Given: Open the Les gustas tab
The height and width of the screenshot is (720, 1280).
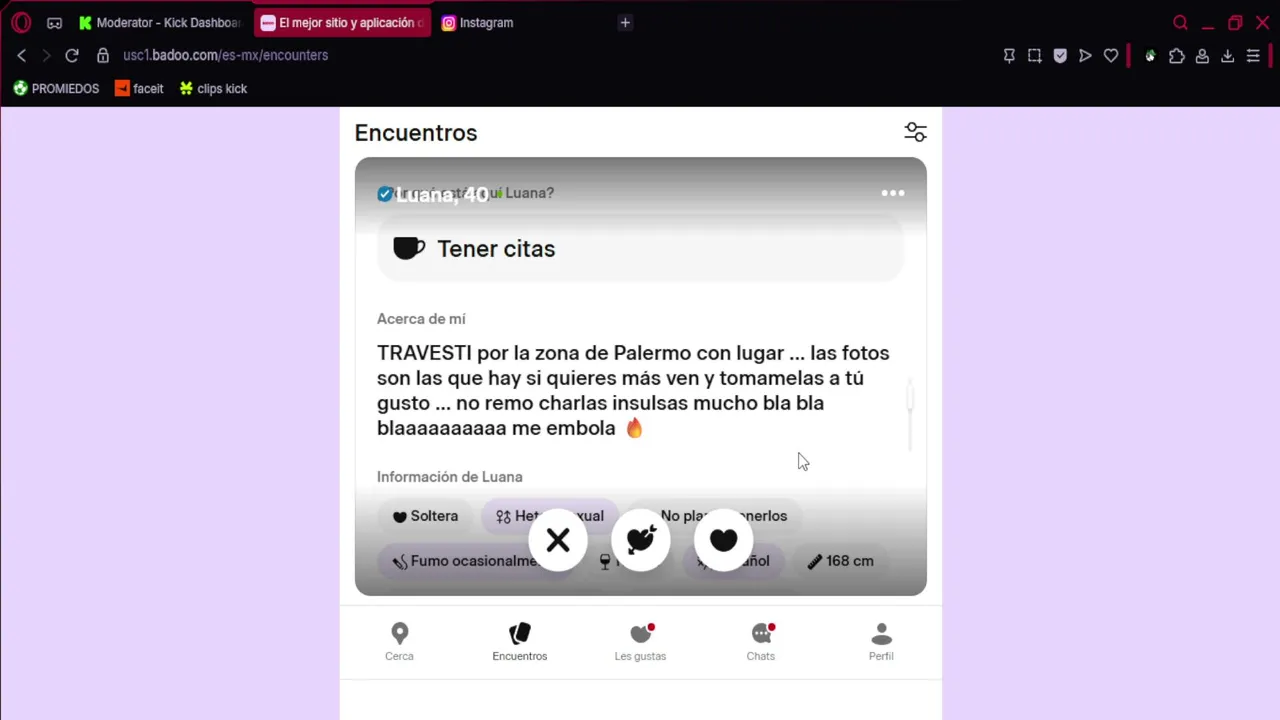Looking at the screenshot, I should click(x=640, y=642).
